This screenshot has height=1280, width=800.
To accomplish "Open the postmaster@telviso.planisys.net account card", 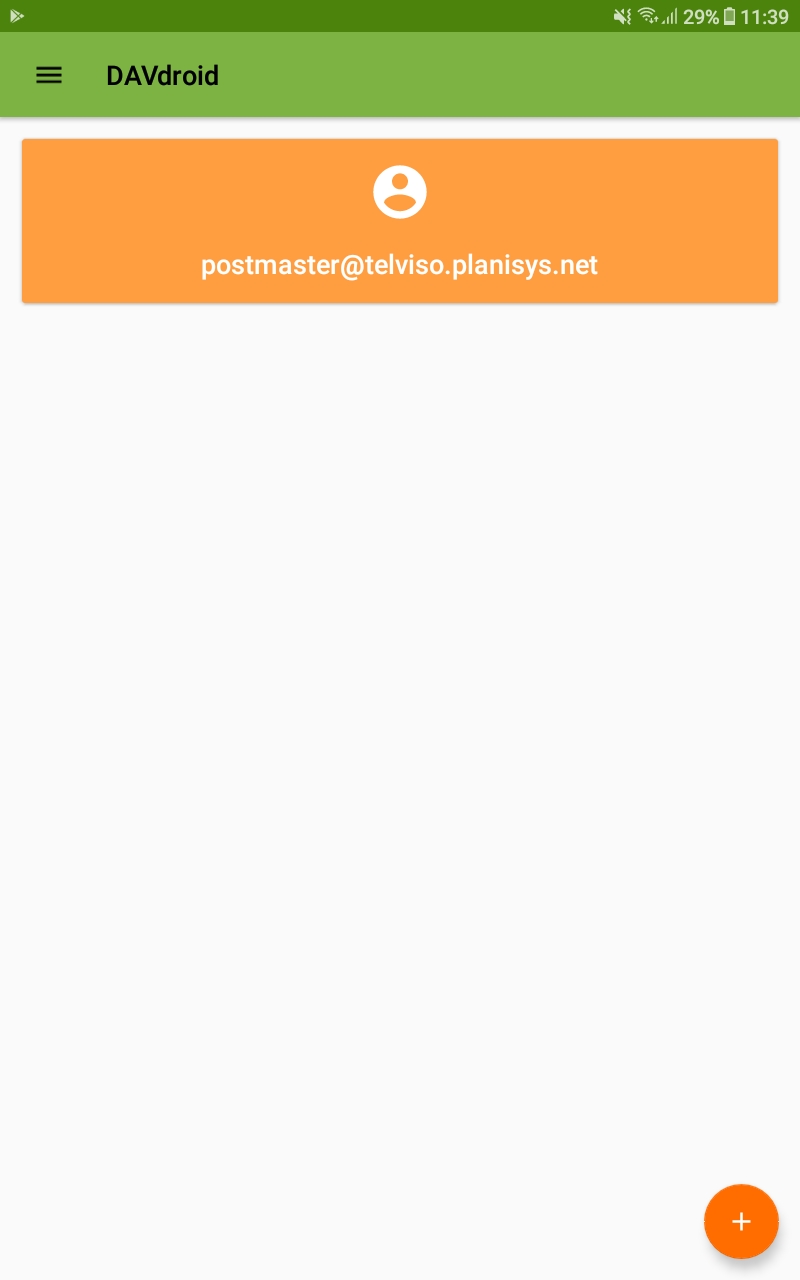I will [x=400, y=220].
